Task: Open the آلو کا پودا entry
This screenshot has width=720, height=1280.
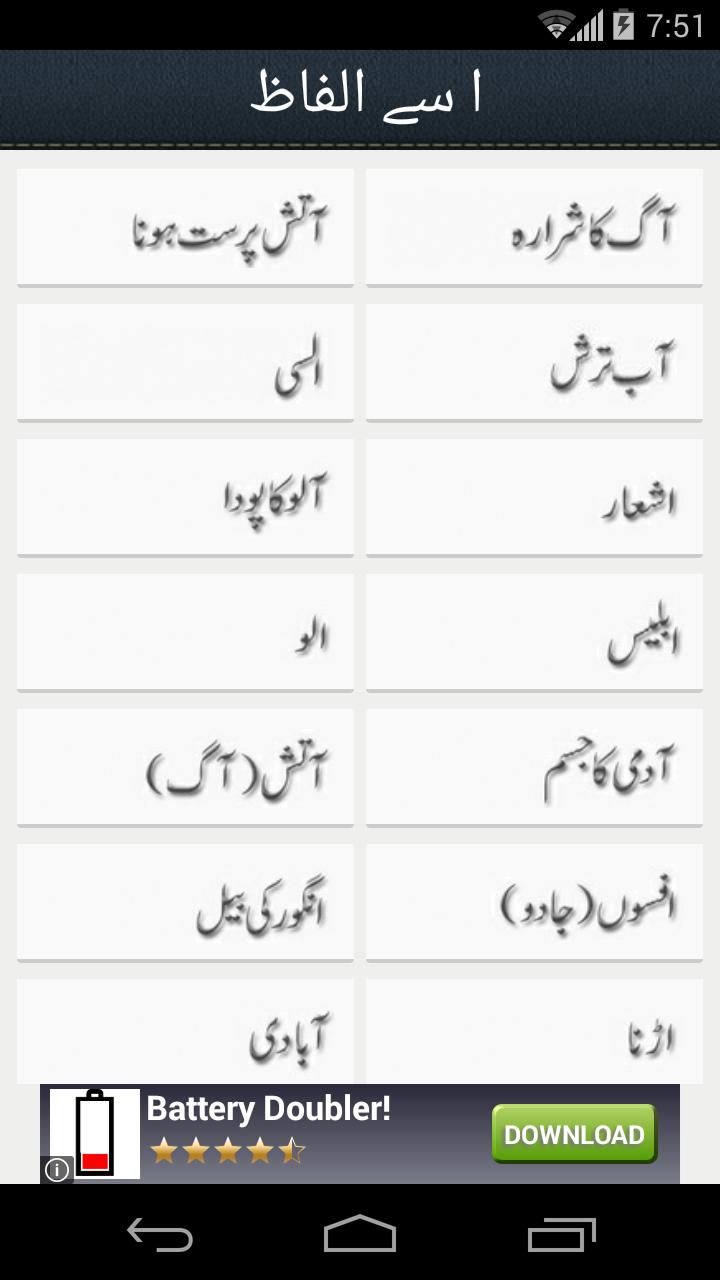Action: tap(184, 497)
